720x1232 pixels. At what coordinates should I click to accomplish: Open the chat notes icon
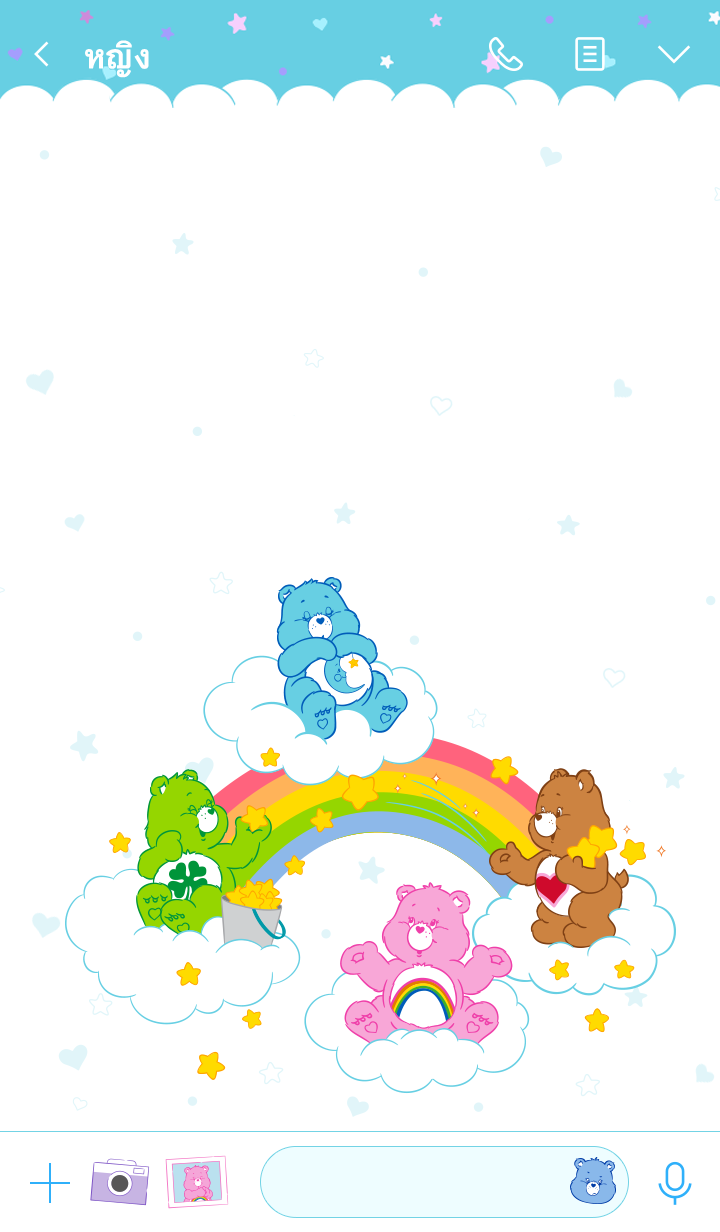click(x=590, y=54)
